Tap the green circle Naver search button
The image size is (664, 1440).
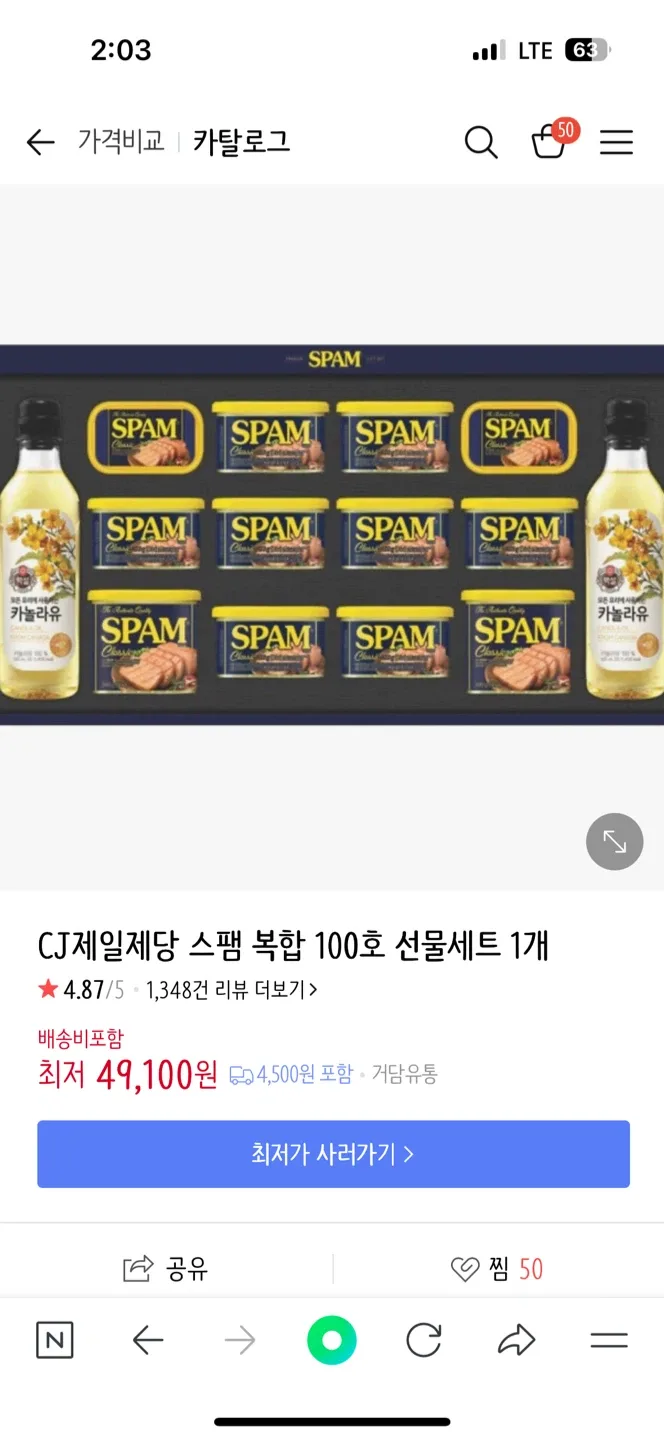(332, 1340)
